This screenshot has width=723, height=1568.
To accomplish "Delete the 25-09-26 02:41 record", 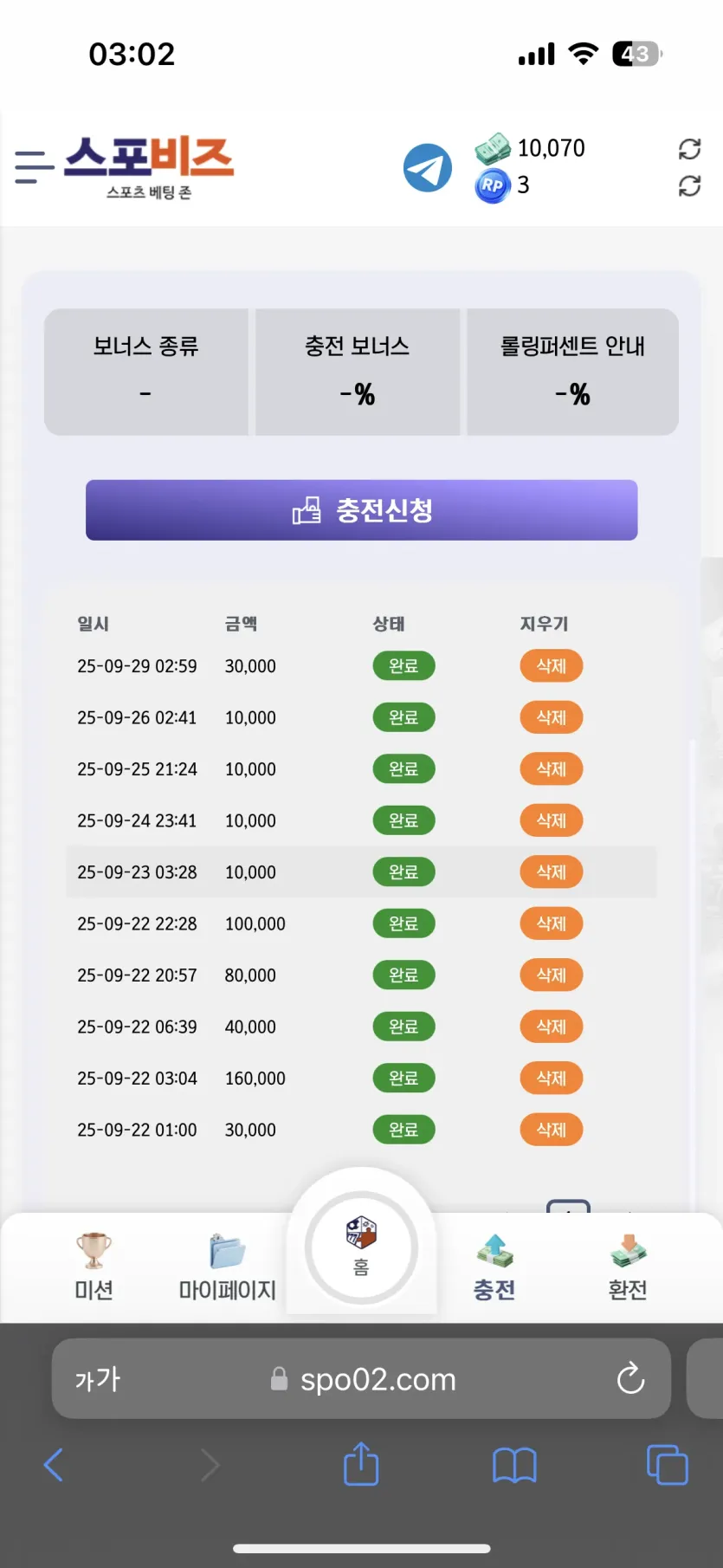I will [551, 717].
